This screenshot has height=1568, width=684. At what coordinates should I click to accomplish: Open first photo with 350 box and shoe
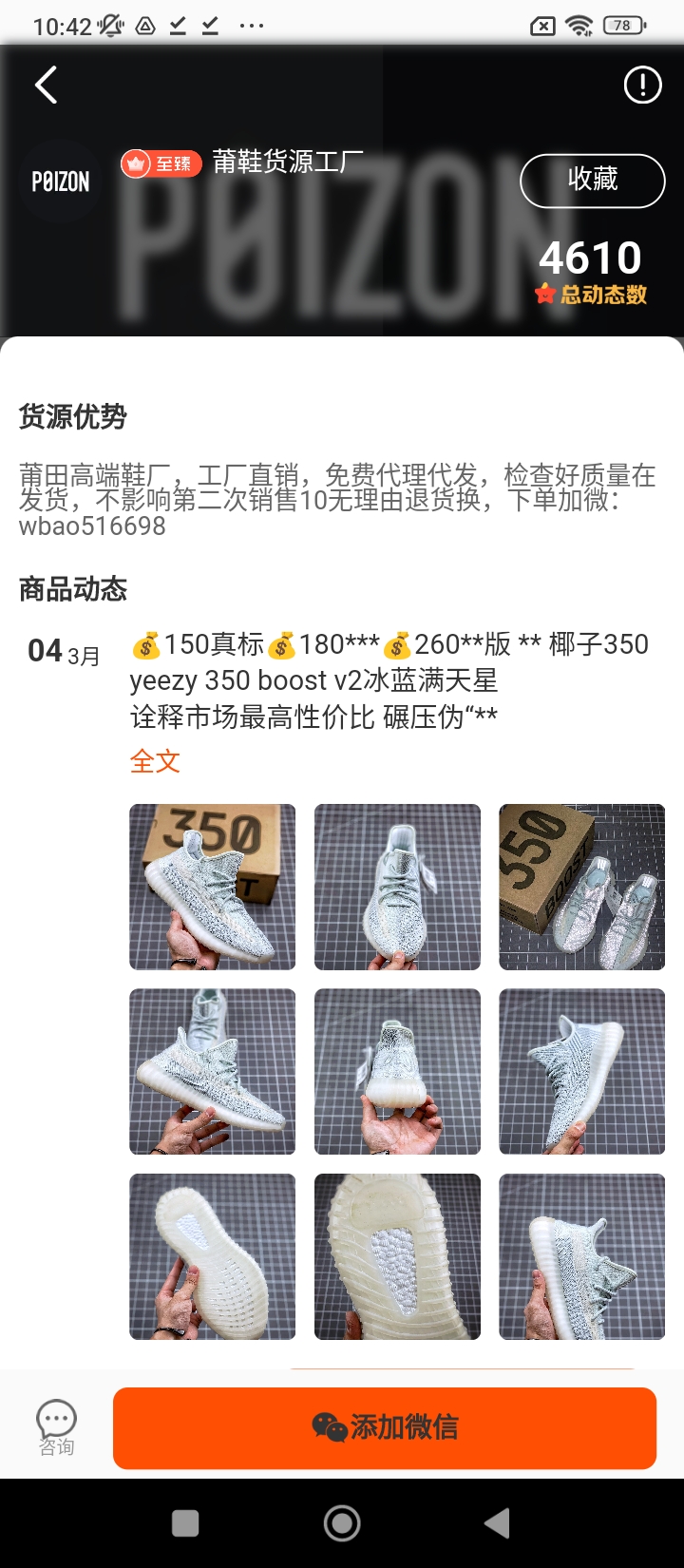tap(212, 887)
